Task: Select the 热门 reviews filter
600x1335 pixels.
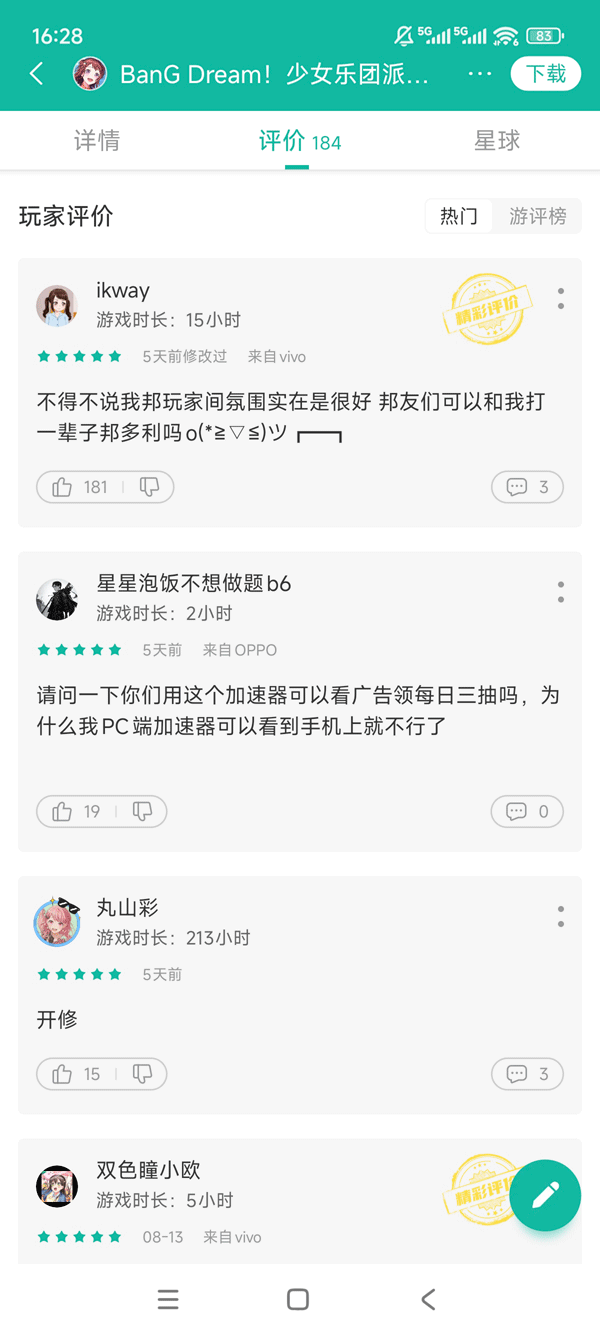Action: (x=459, y=216)
